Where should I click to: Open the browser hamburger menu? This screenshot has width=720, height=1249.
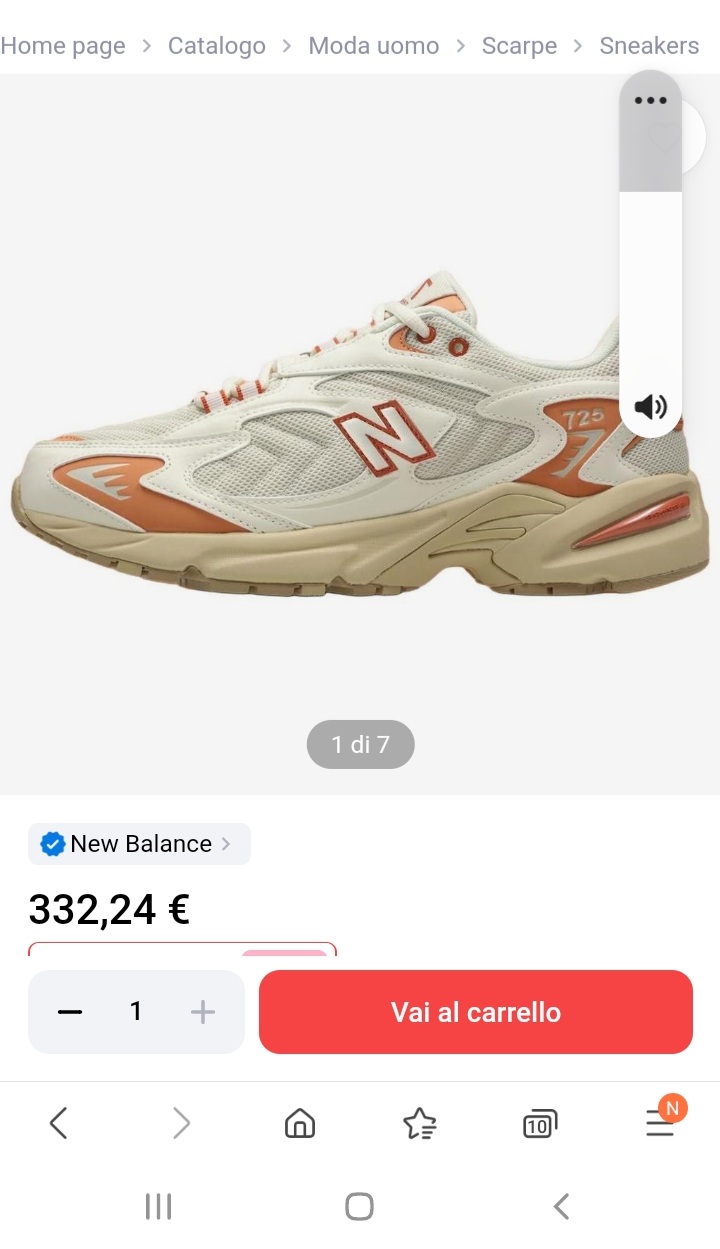pyautogui.click(x=659, y=1123)
